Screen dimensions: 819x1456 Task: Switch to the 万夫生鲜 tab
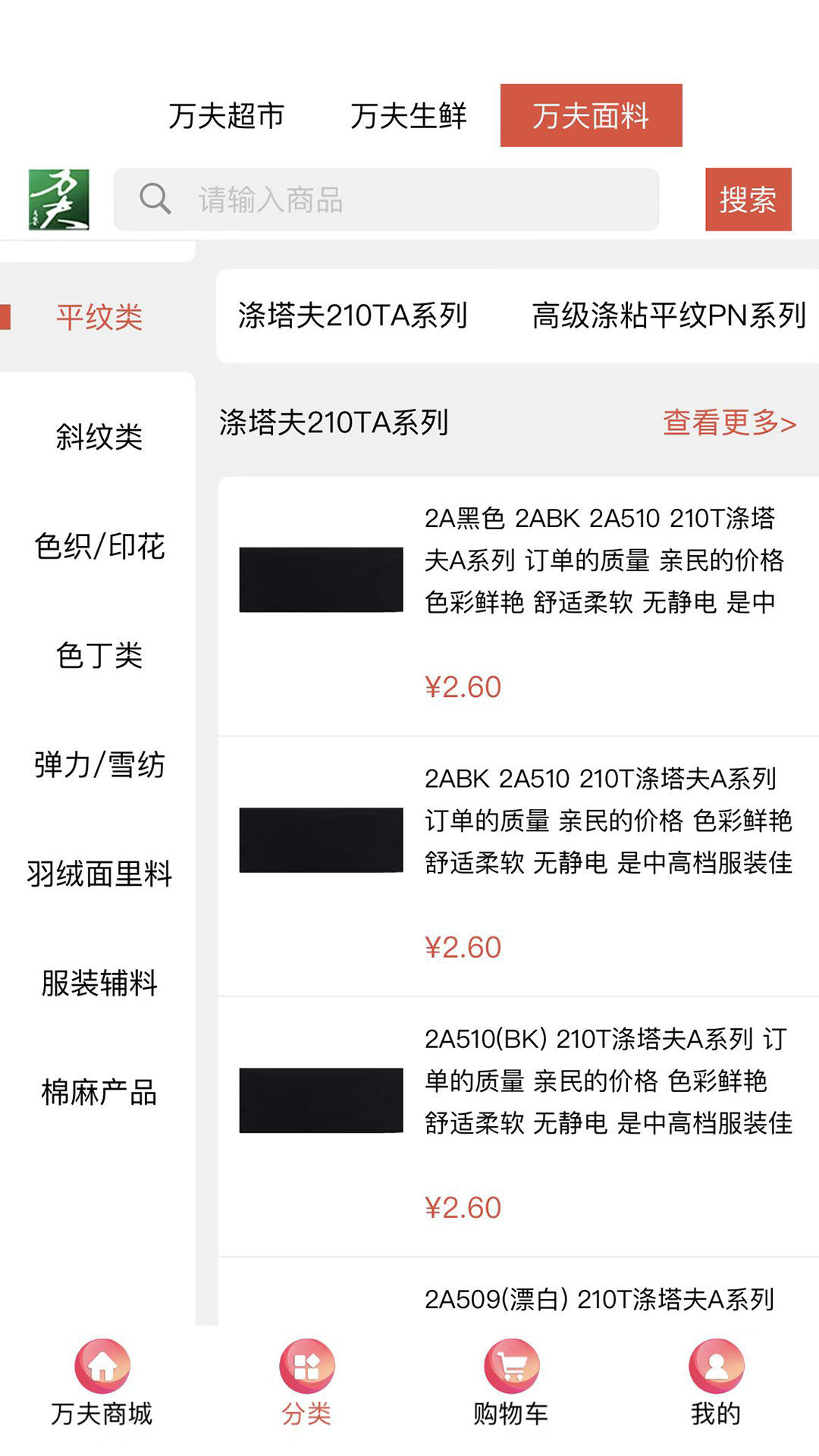[x=408, y=116]
